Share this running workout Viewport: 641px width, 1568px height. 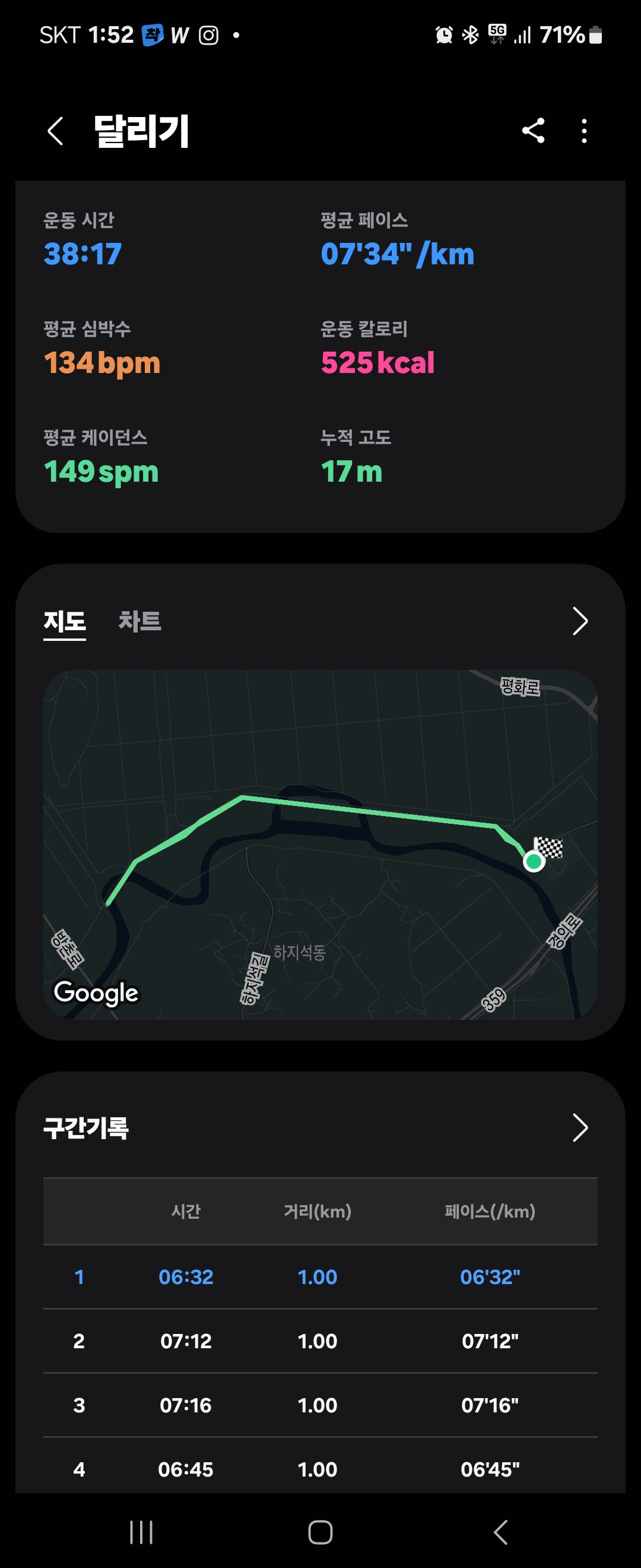pyautogui.click(x=533, y=131)
